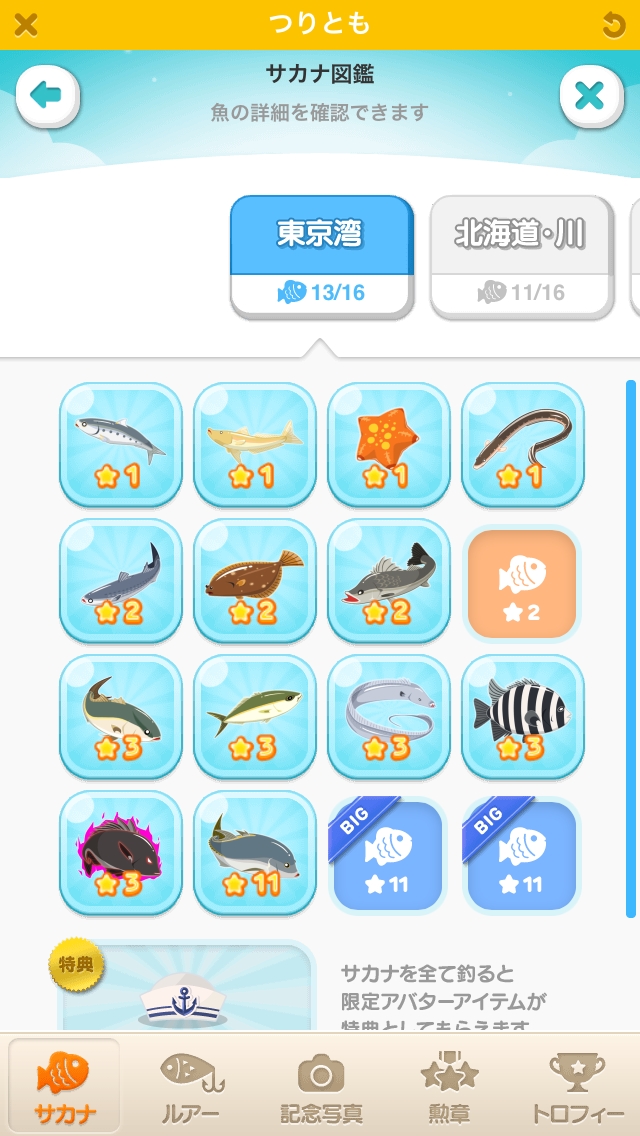This screenshot has height=1136, width=640.
Task: Open the brown flounder entry
Action: 254,580
